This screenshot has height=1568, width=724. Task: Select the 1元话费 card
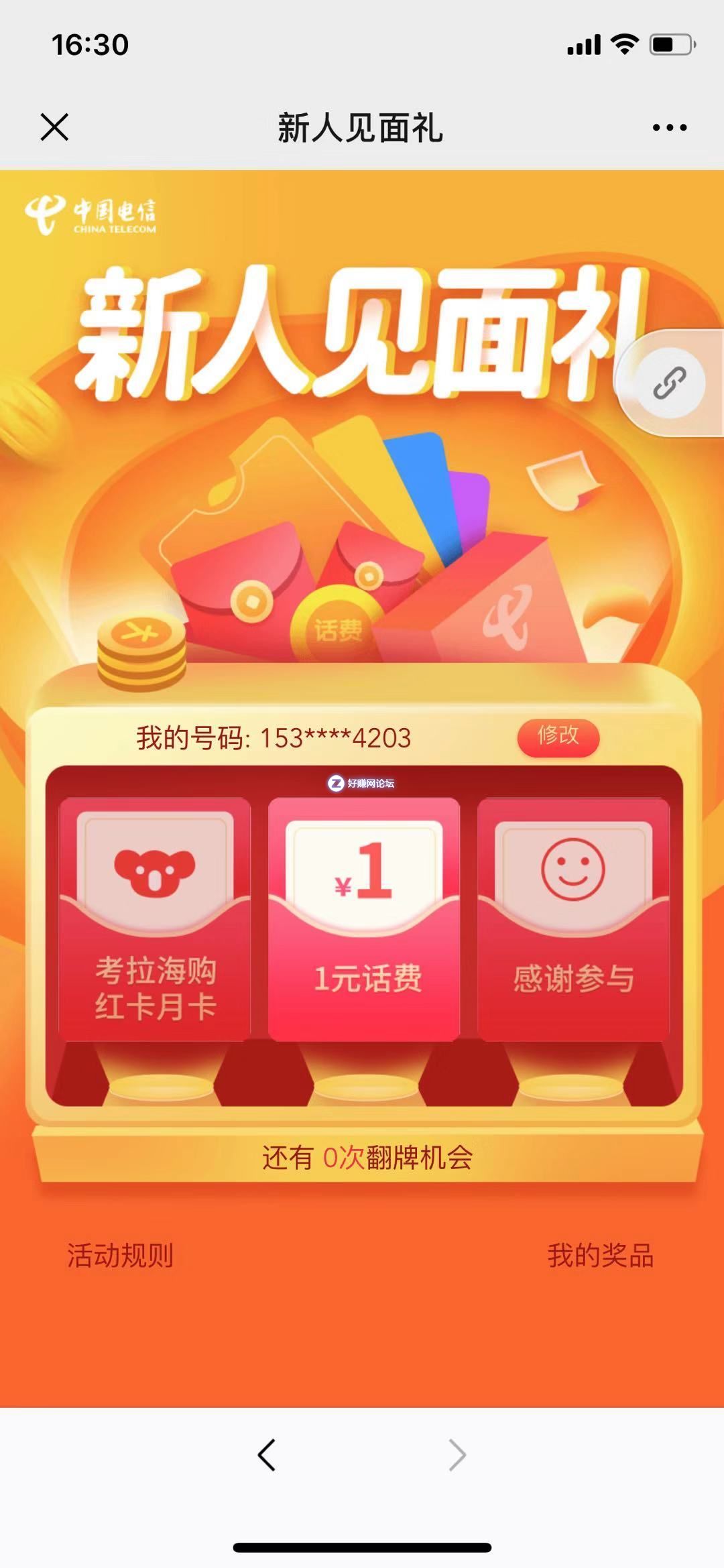(364, 919)
